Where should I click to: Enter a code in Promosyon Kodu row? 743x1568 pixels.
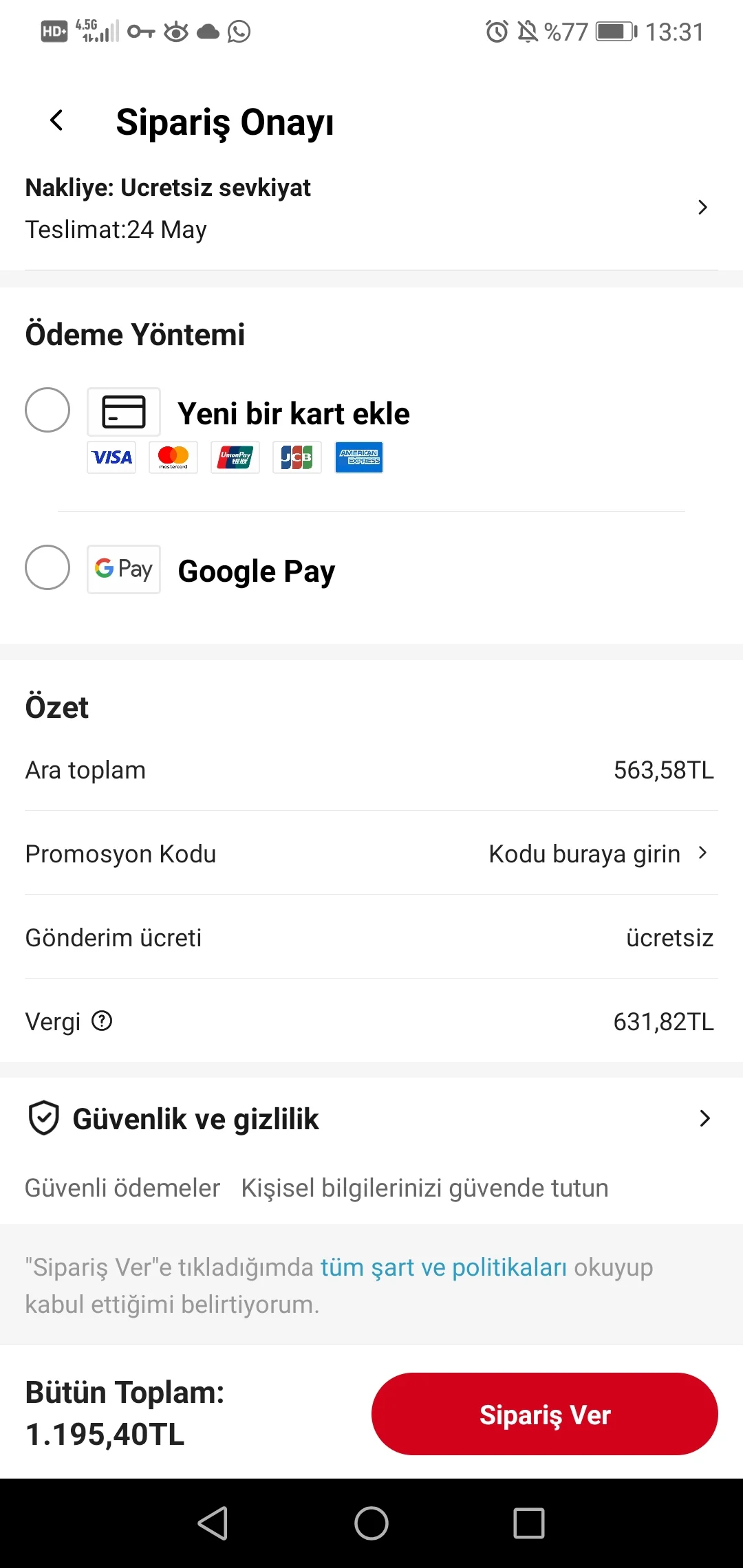click(597, 853)
